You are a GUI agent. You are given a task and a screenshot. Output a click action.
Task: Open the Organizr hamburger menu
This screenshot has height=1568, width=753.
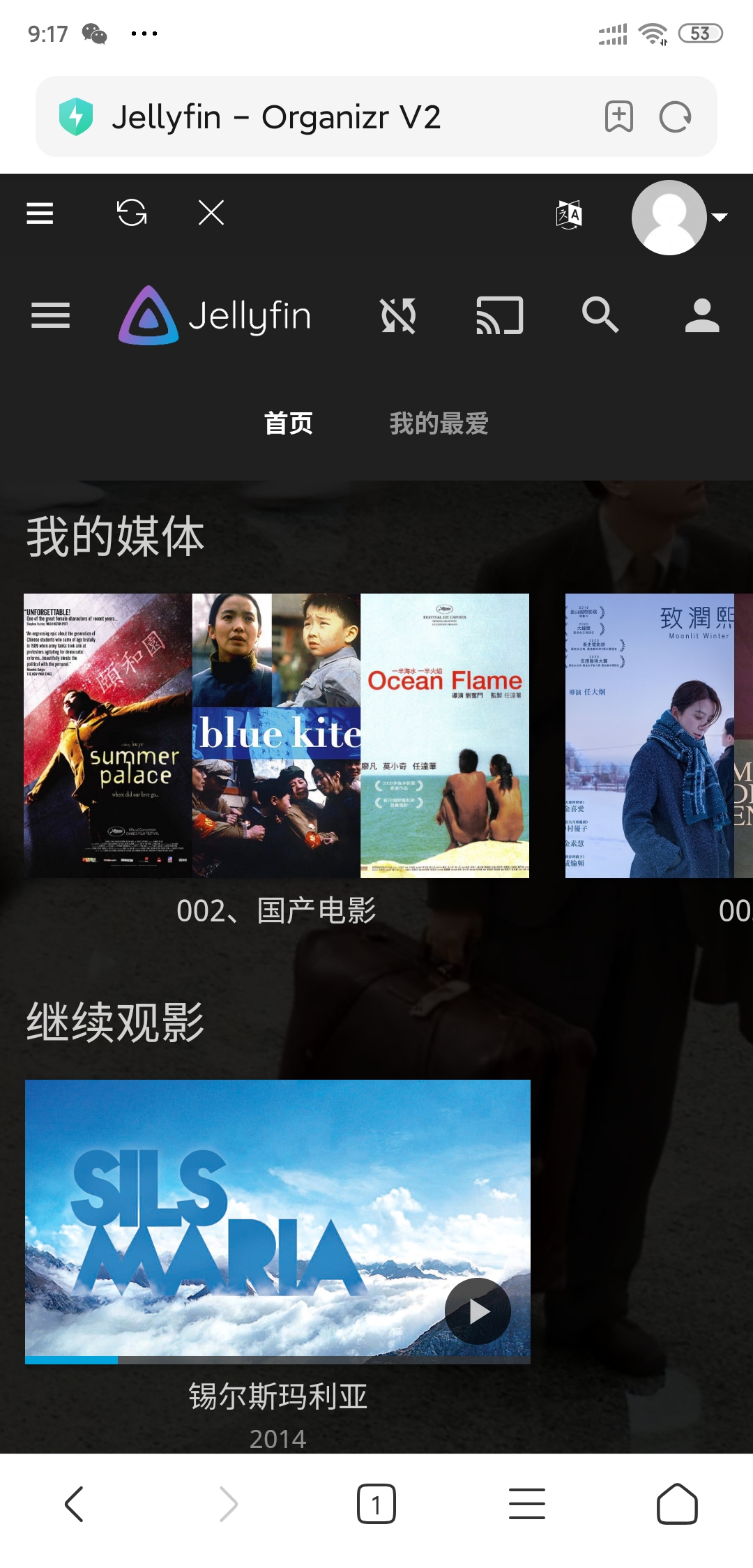point(40,213)
